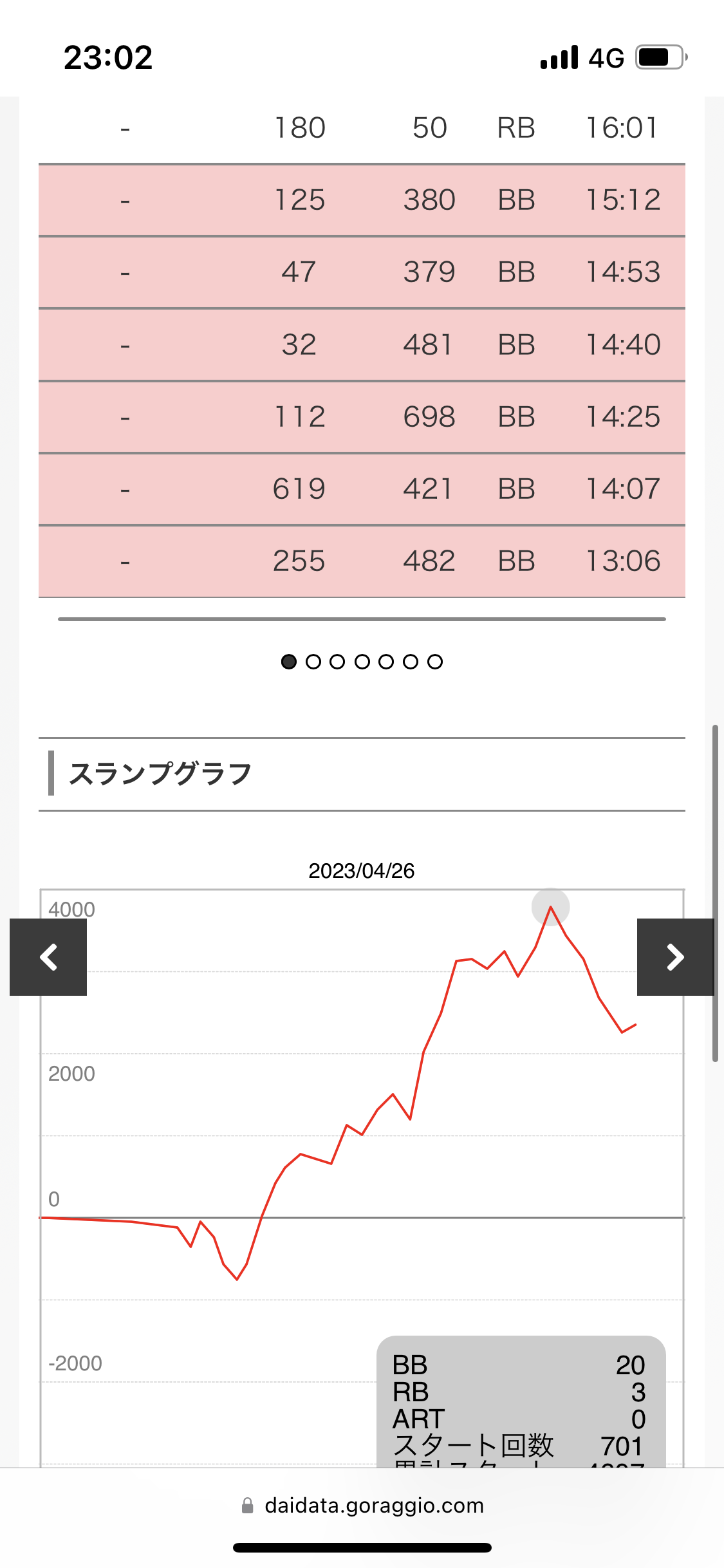Select the second page indicator dot
Viewport: 724px width, 1568px height.
tap(313, 662)
